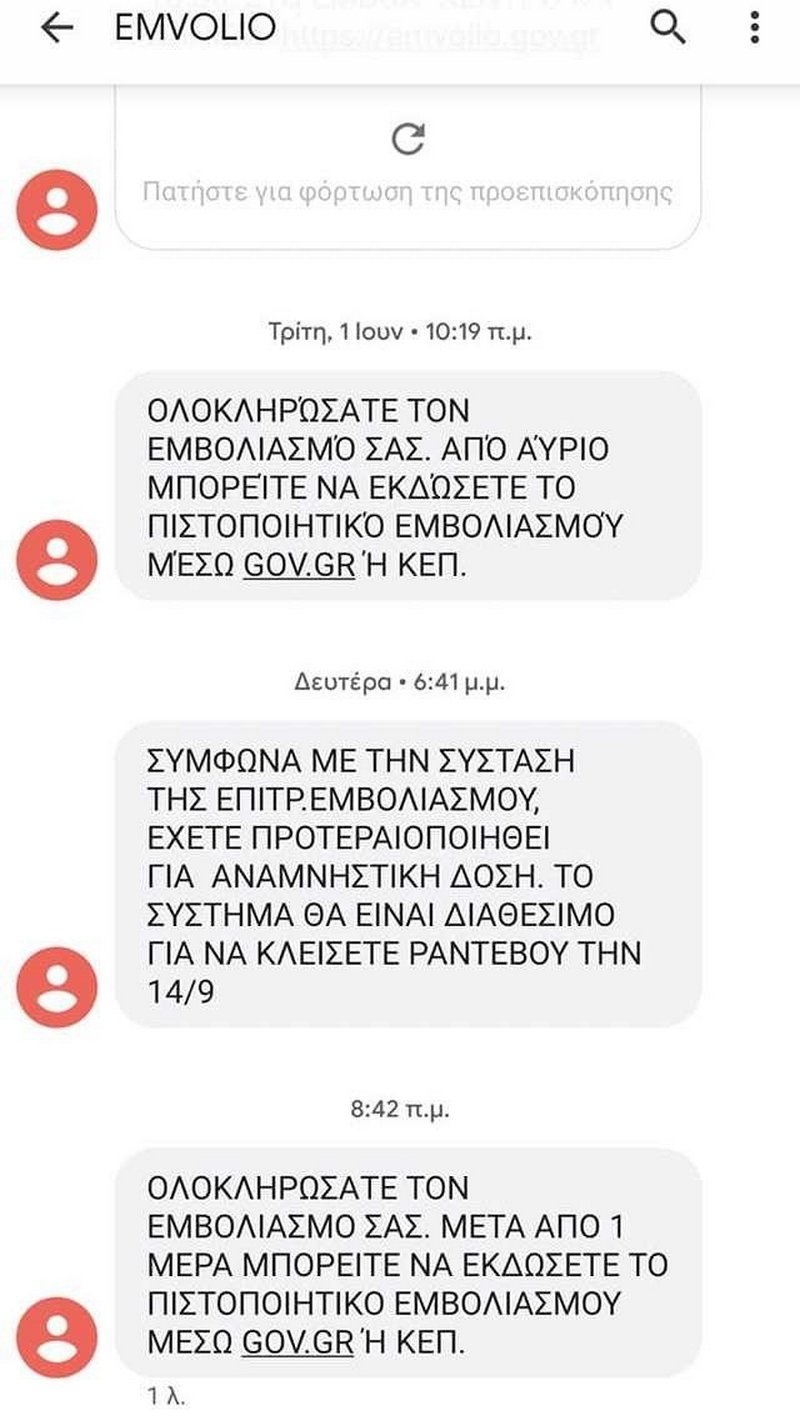Open the overflow menu
800x1426 pixels.
click(x=755, y=27)
